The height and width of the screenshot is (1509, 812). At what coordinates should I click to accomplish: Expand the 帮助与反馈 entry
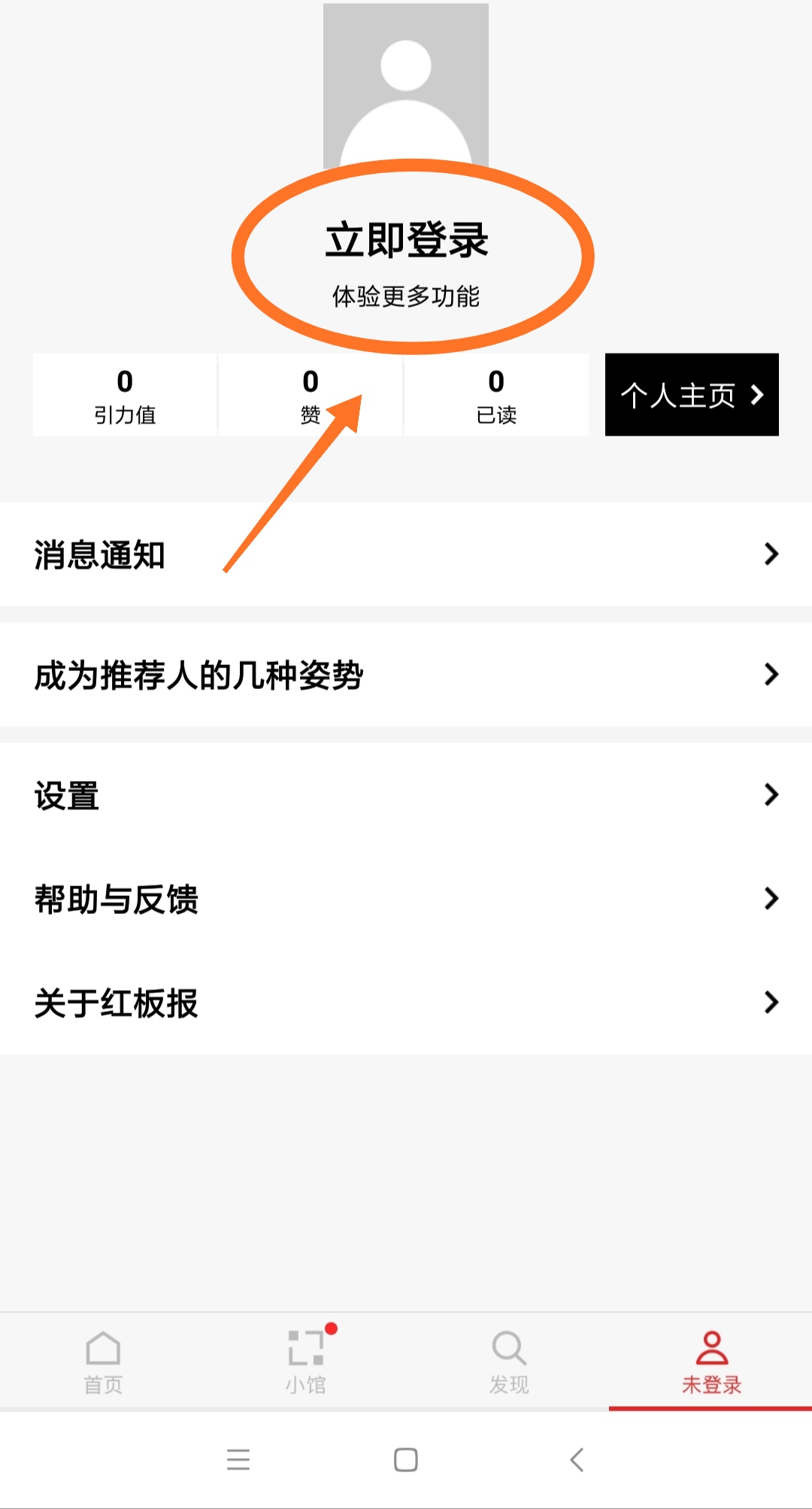406,898
